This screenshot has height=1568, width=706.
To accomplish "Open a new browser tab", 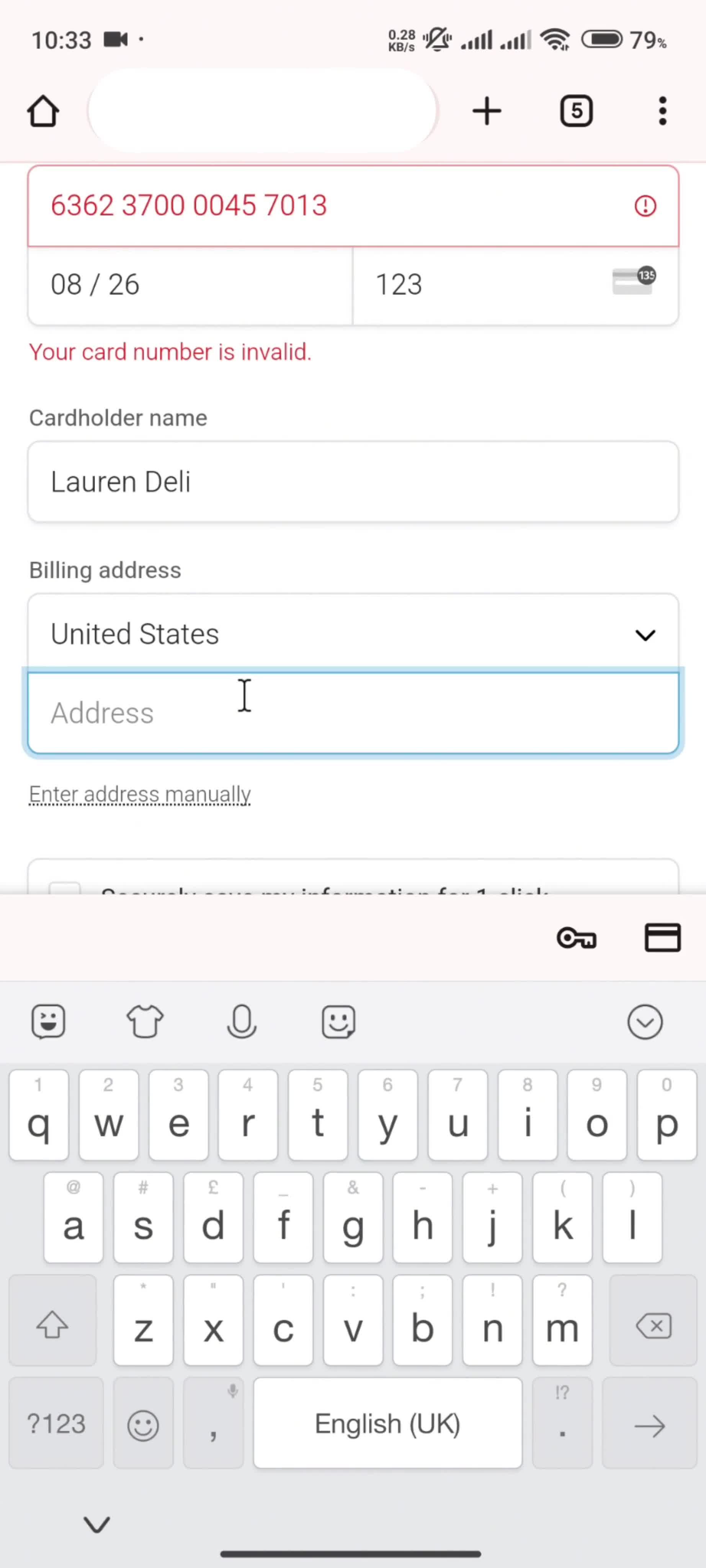I will (x=486, y=111).
